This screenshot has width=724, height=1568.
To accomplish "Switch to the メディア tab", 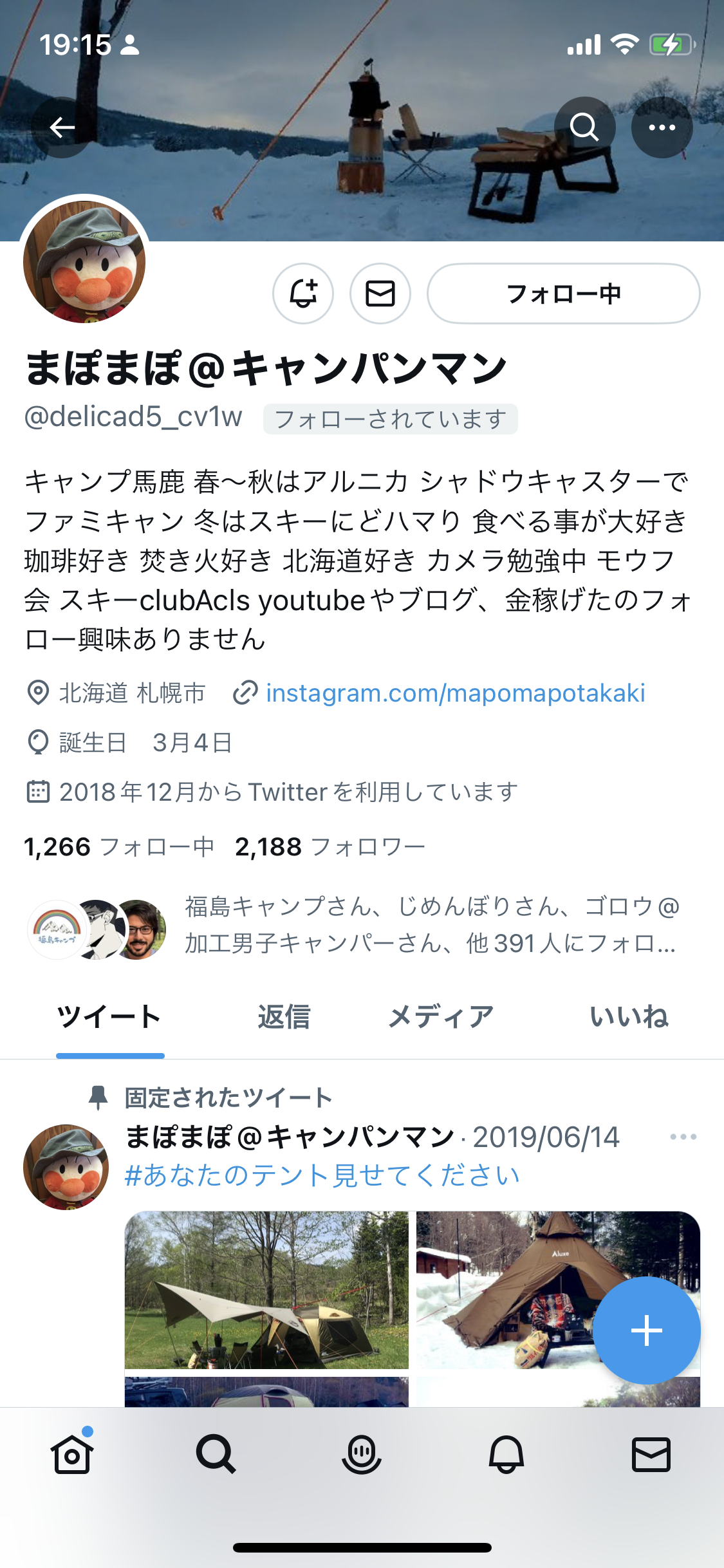I will 441,1017.
